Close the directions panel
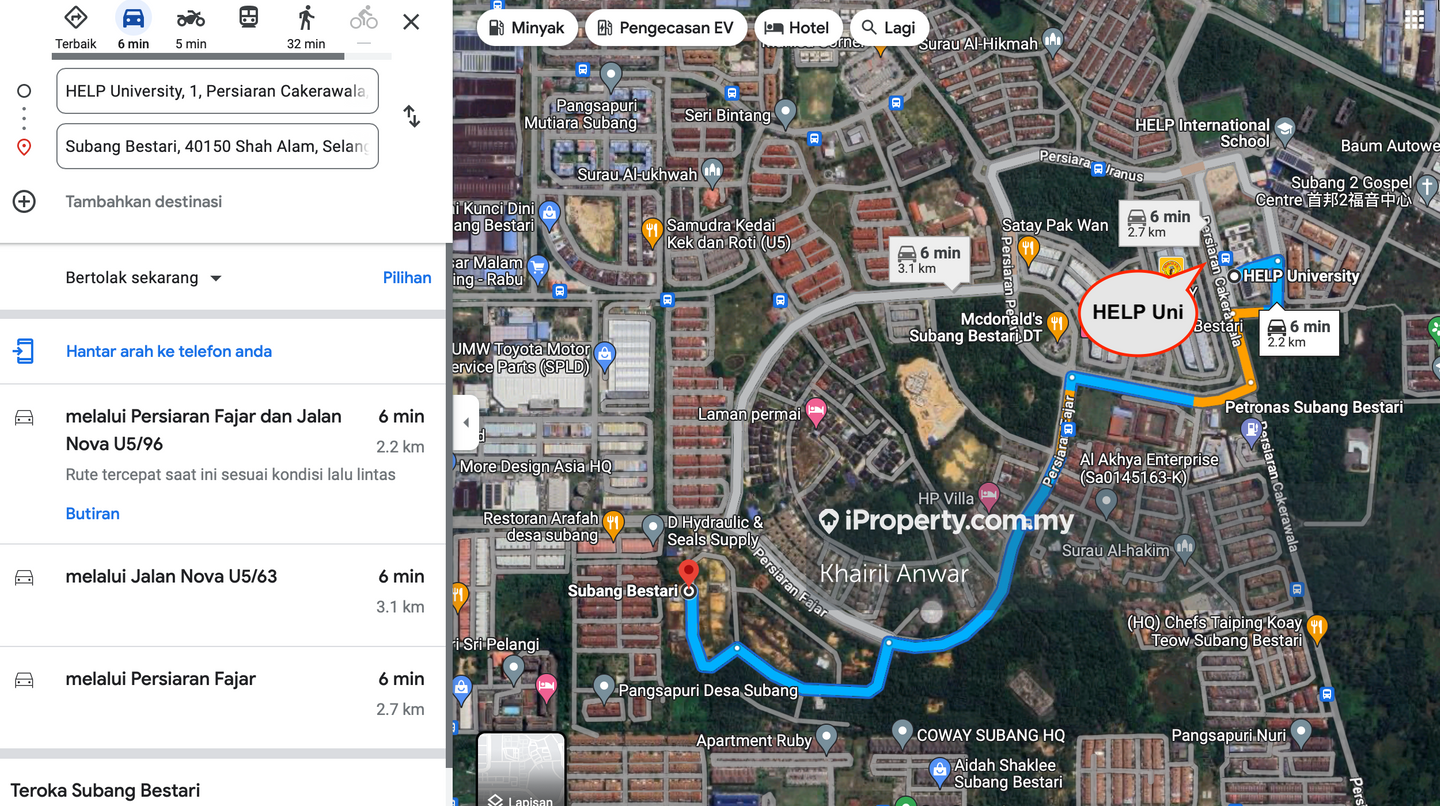1440x806 pixels. pos(411,22)
